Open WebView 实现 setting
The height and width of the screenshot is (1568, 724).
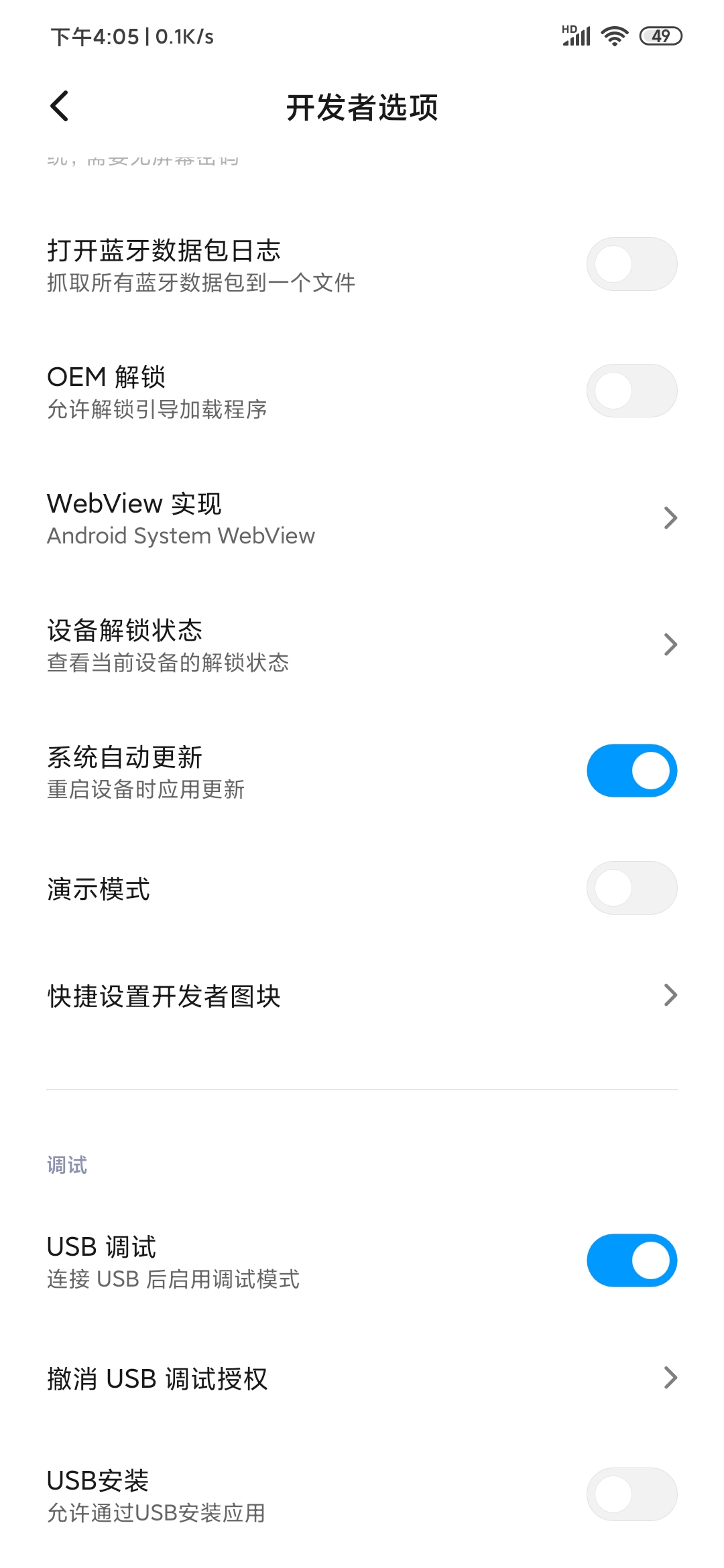[x=362, y=518]
